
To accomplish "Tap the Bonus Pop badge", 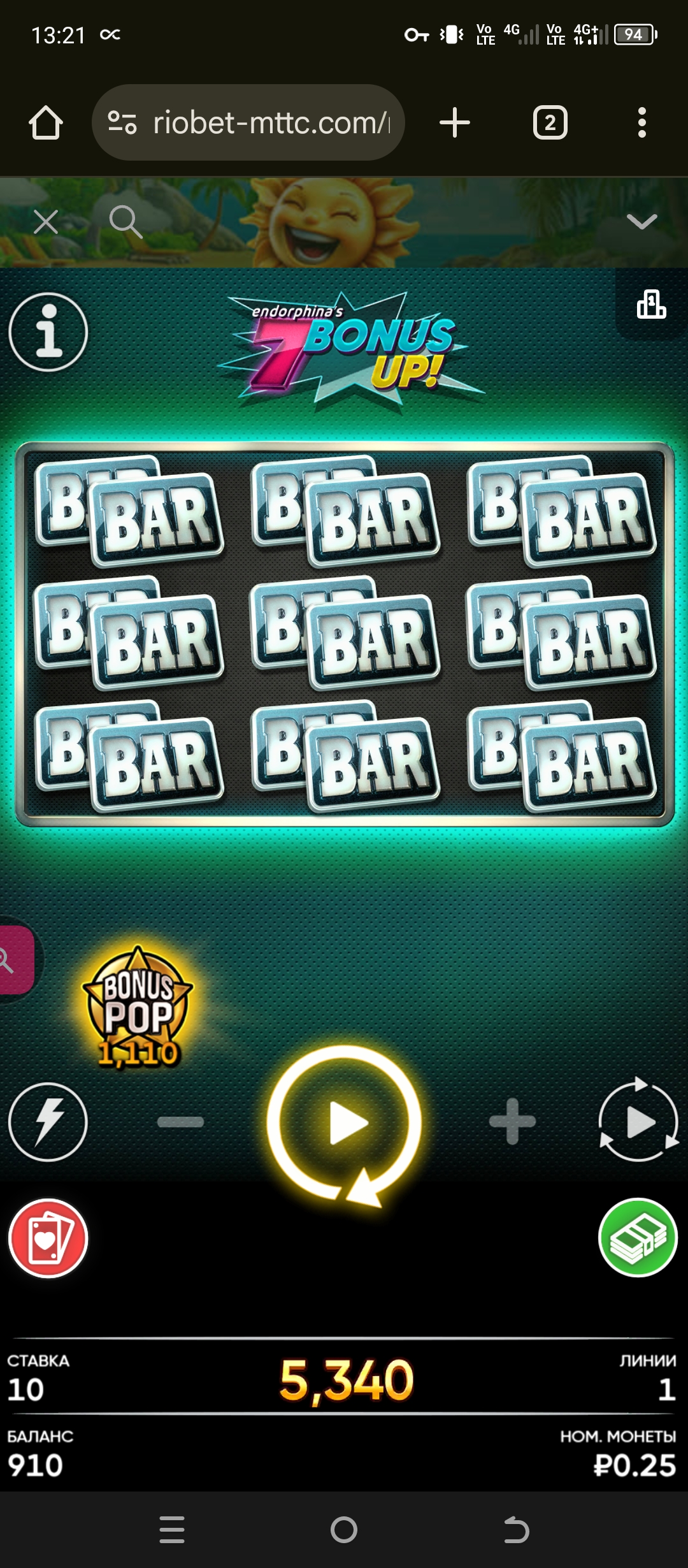I will [x=138, y=1008].
